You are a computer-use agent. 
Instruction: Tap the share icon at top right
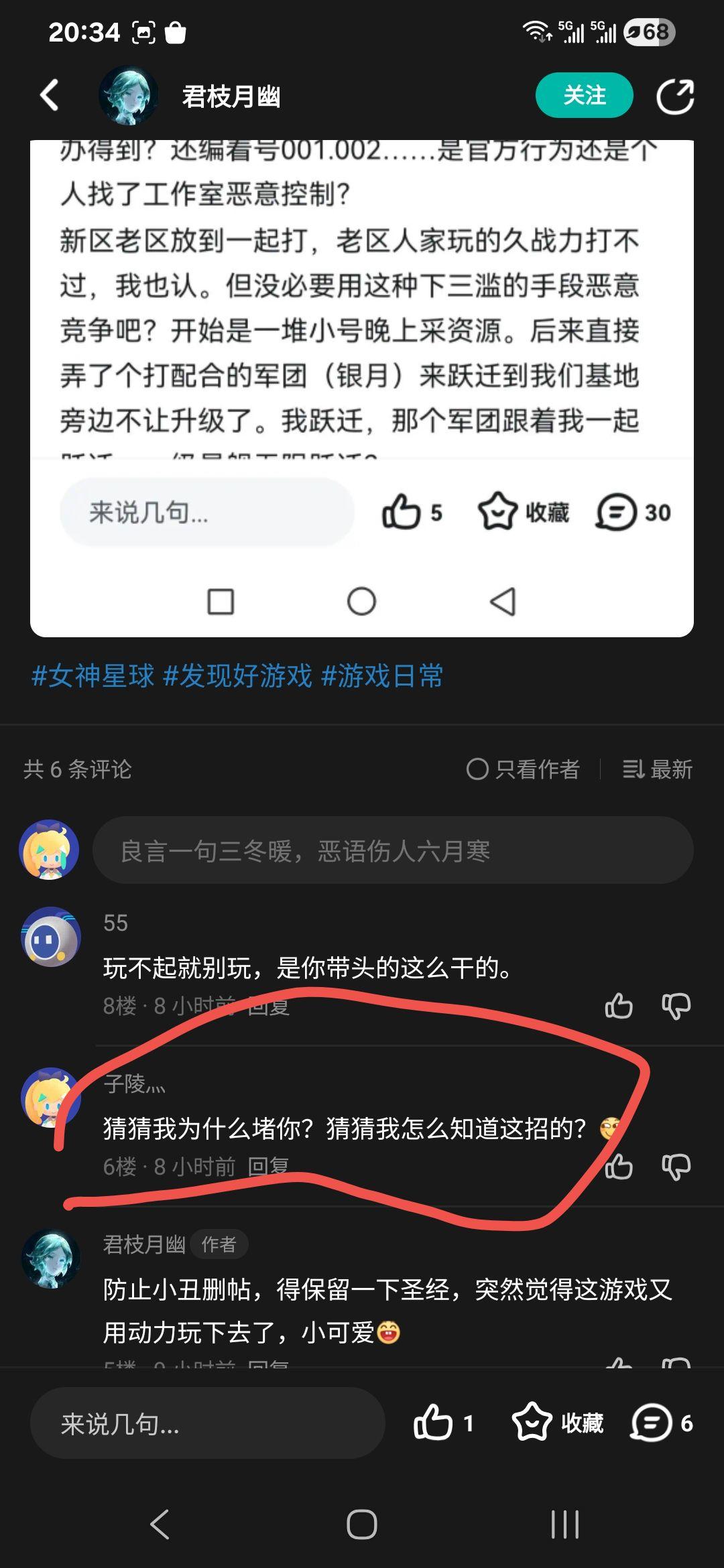click(674, 96)
